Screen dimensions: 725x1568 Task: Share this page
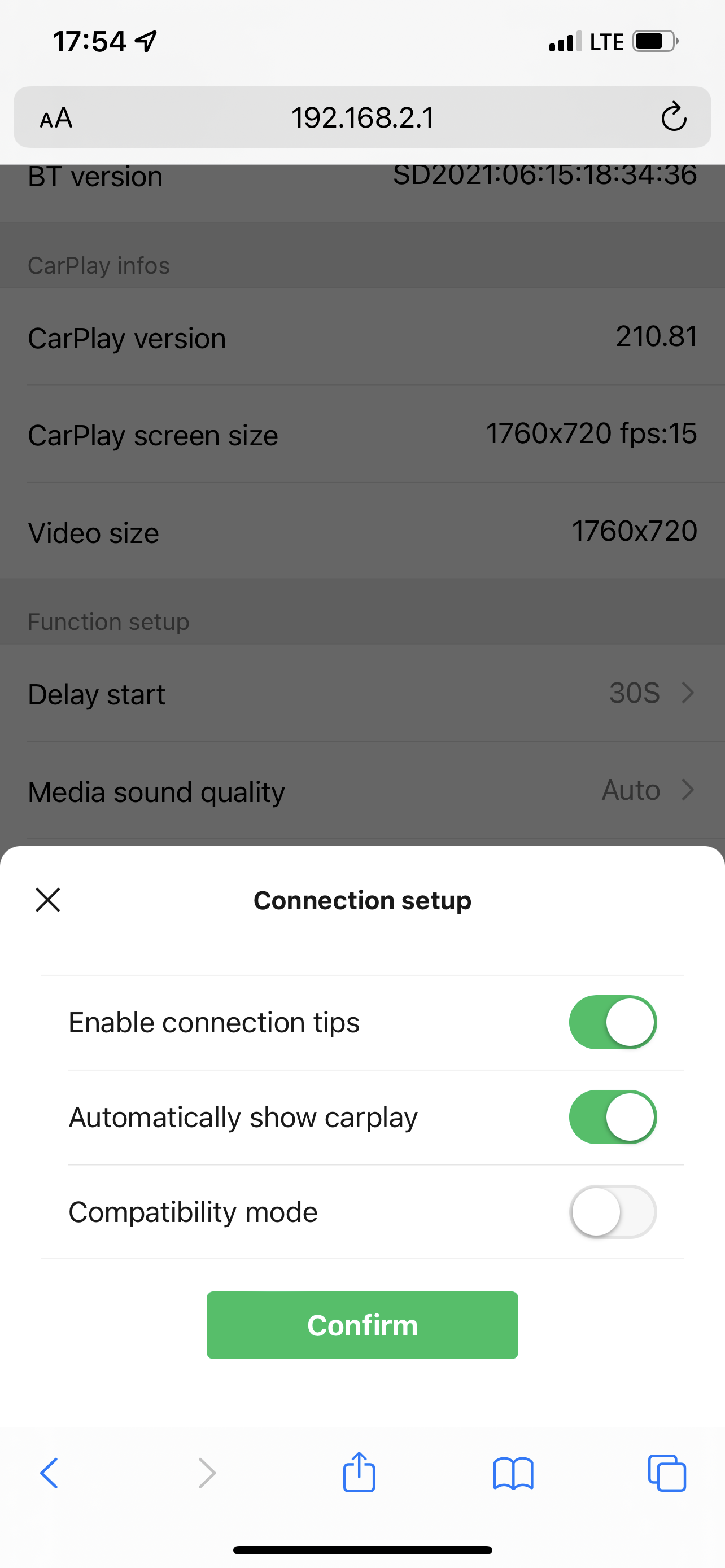coord(359,1472)
